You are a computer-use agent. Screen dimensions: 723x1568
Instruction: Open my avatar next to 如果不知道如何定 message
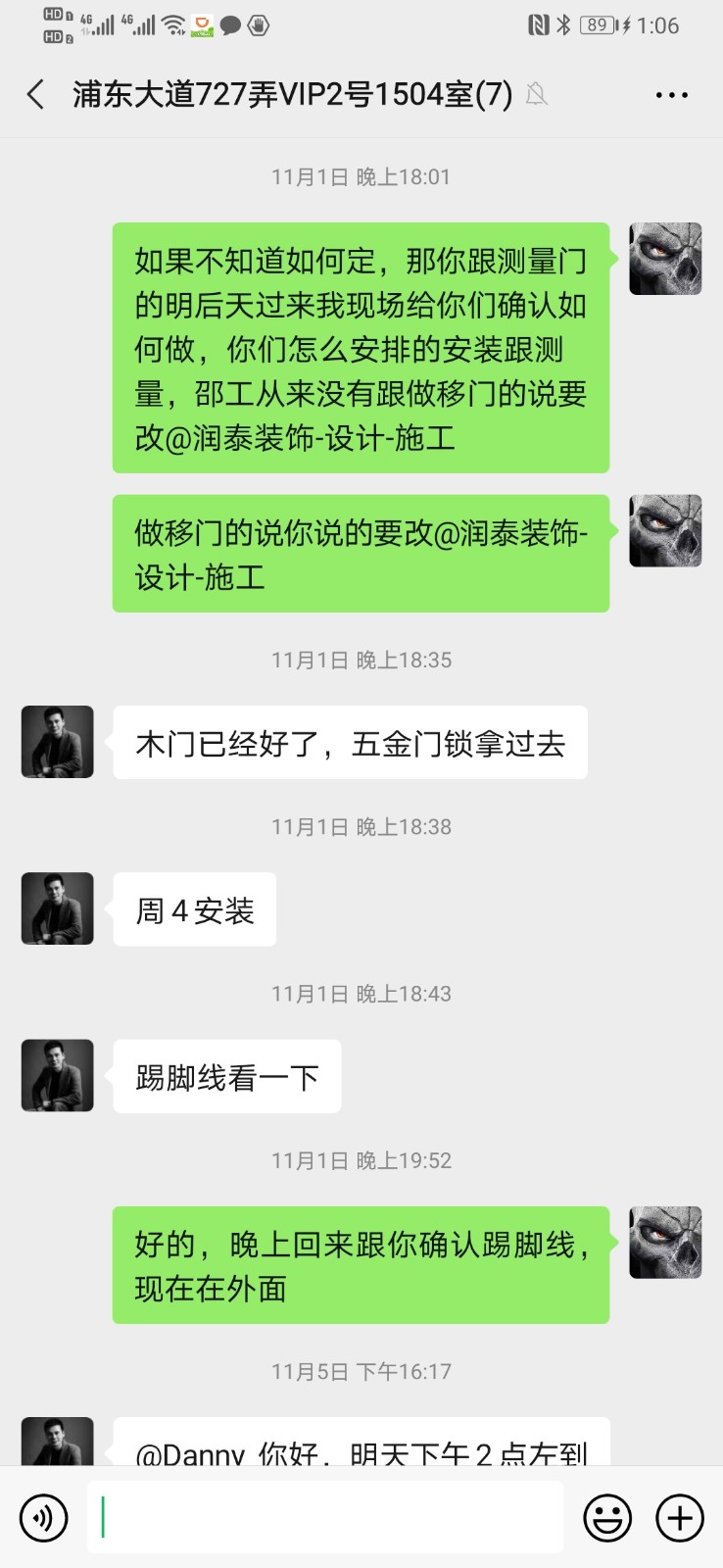665,259
